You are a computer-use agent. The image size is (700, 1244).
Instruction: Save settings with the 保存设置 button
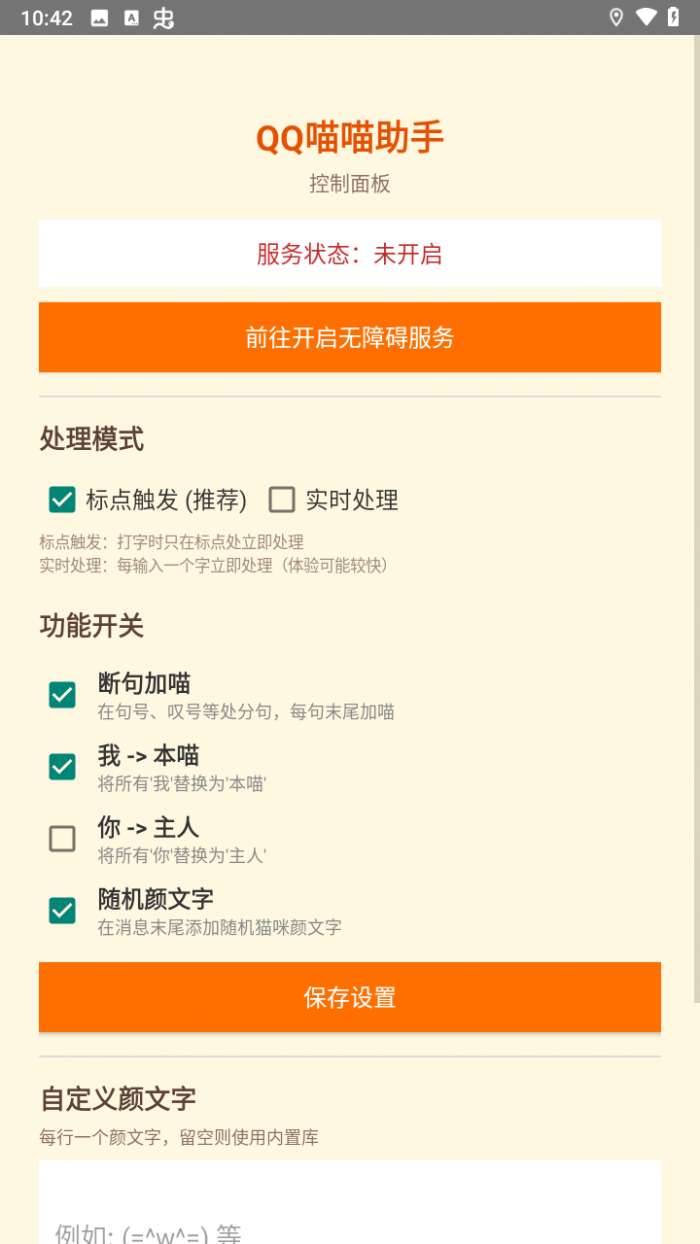coord(350,997)
